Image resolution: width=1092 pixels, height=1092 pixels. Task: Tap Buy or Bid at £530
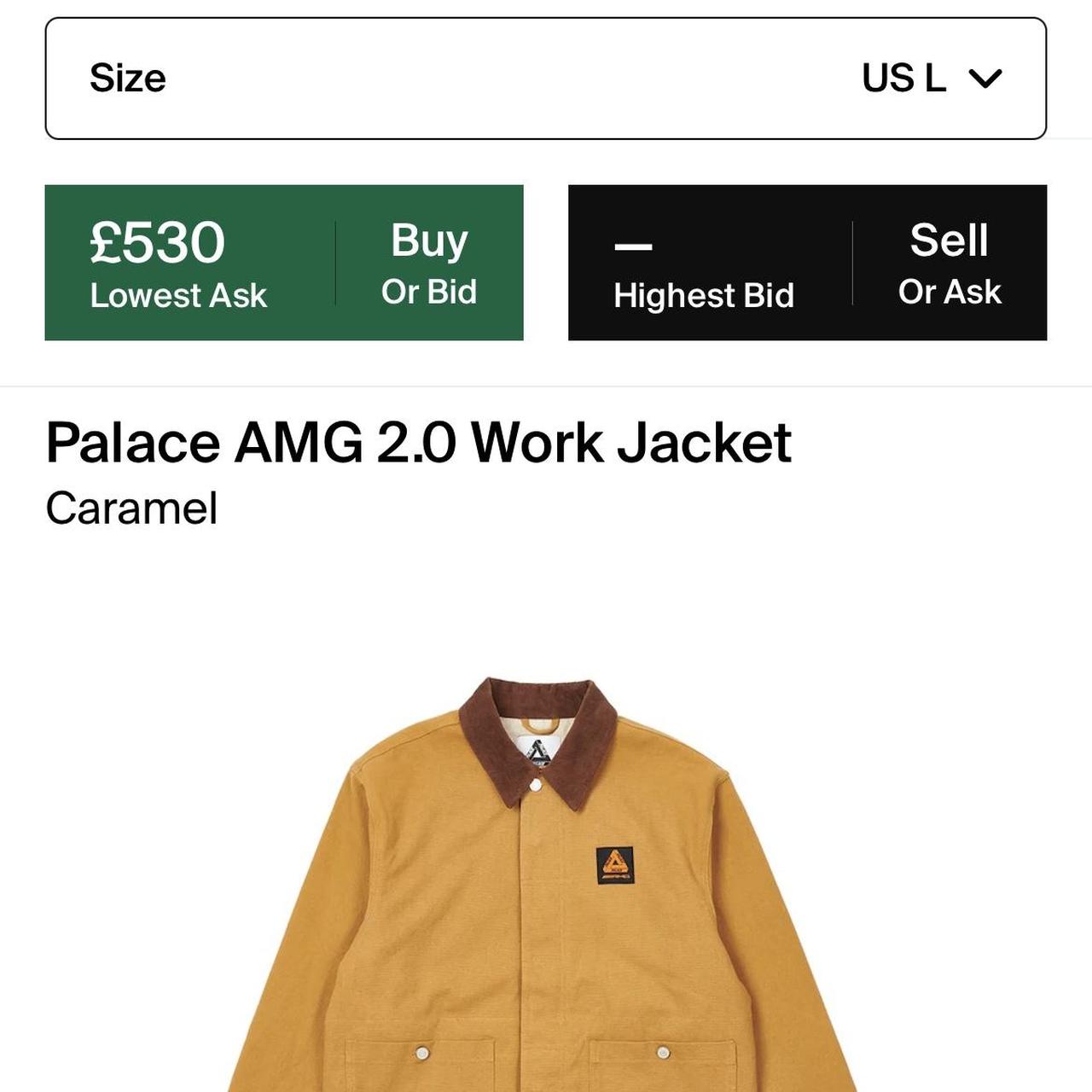coord(428,264)
